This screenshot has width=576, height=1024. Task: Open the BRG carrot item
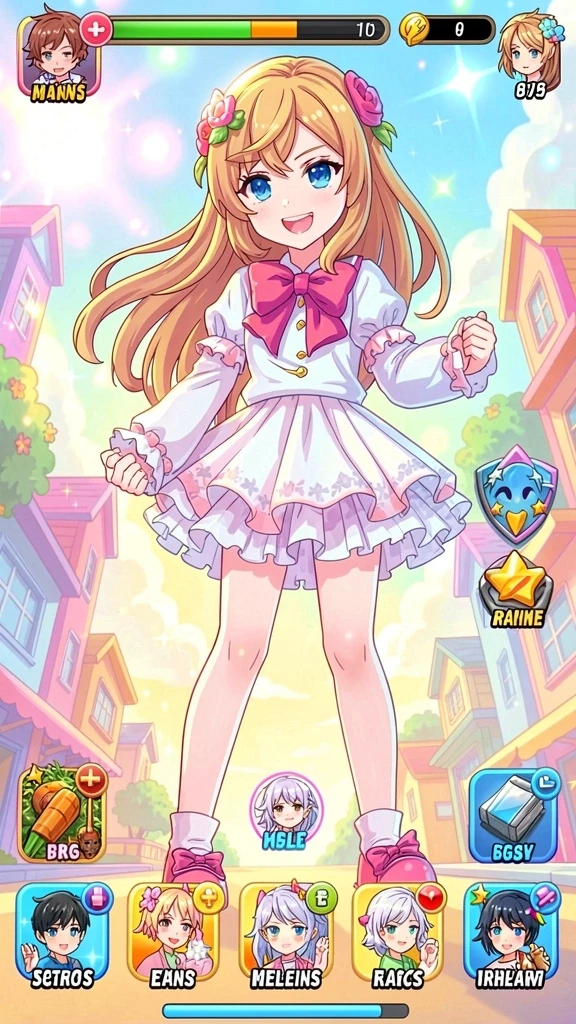(x=61, y=814)
